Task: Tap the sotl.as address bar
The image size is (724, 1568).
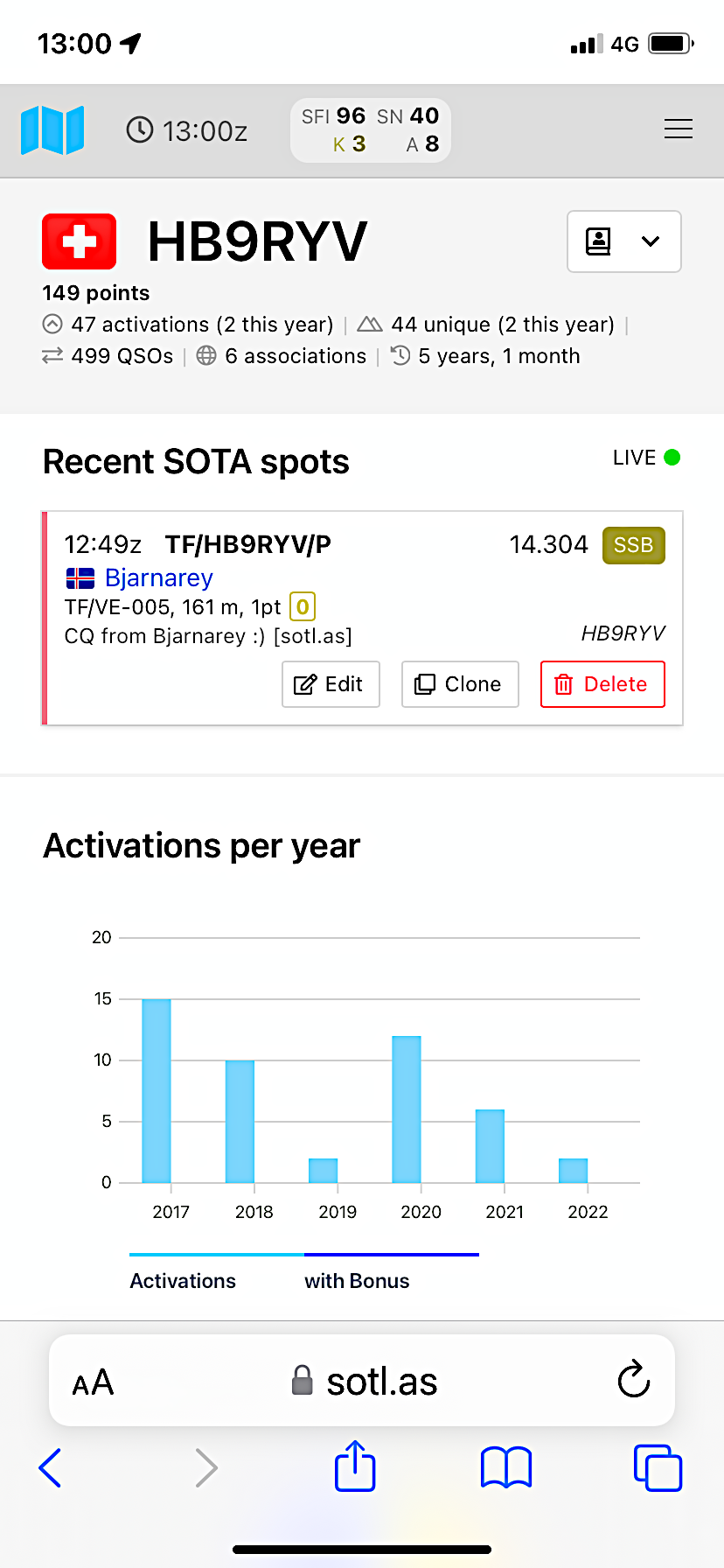Action: [362, 1381]
